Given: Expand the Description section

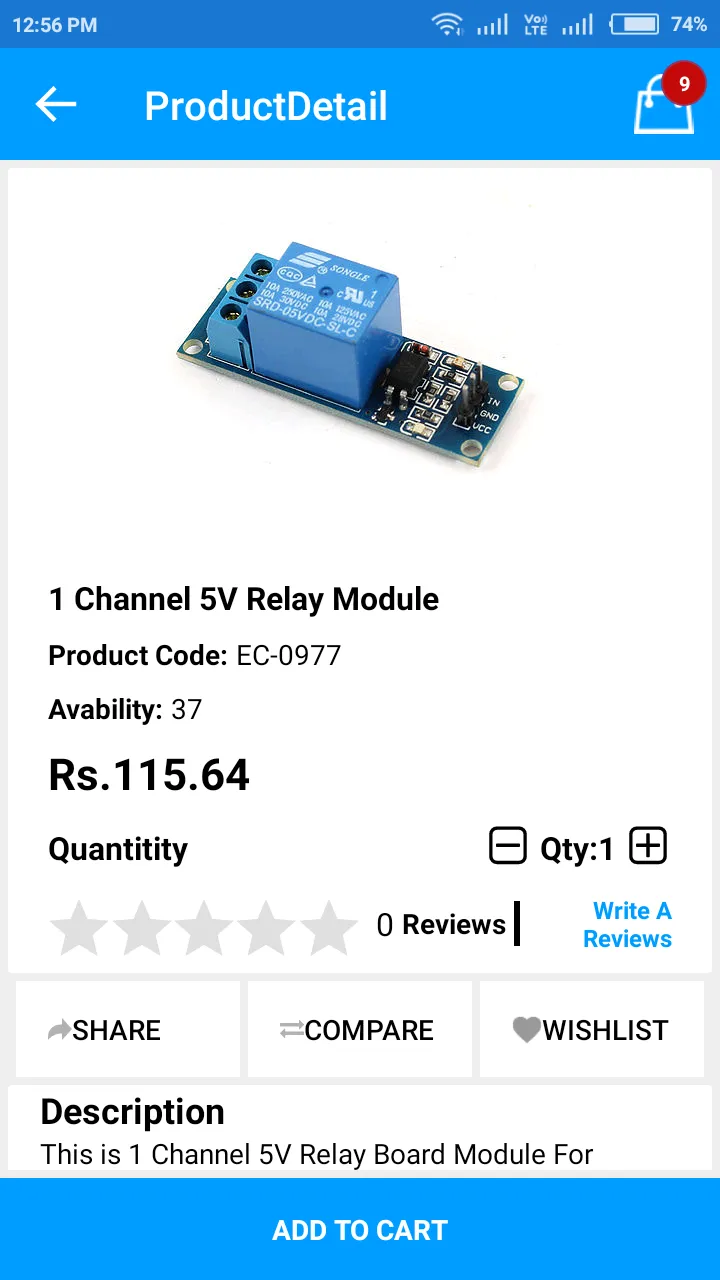Looking at the screenshot, I should tap(132, 1112).
